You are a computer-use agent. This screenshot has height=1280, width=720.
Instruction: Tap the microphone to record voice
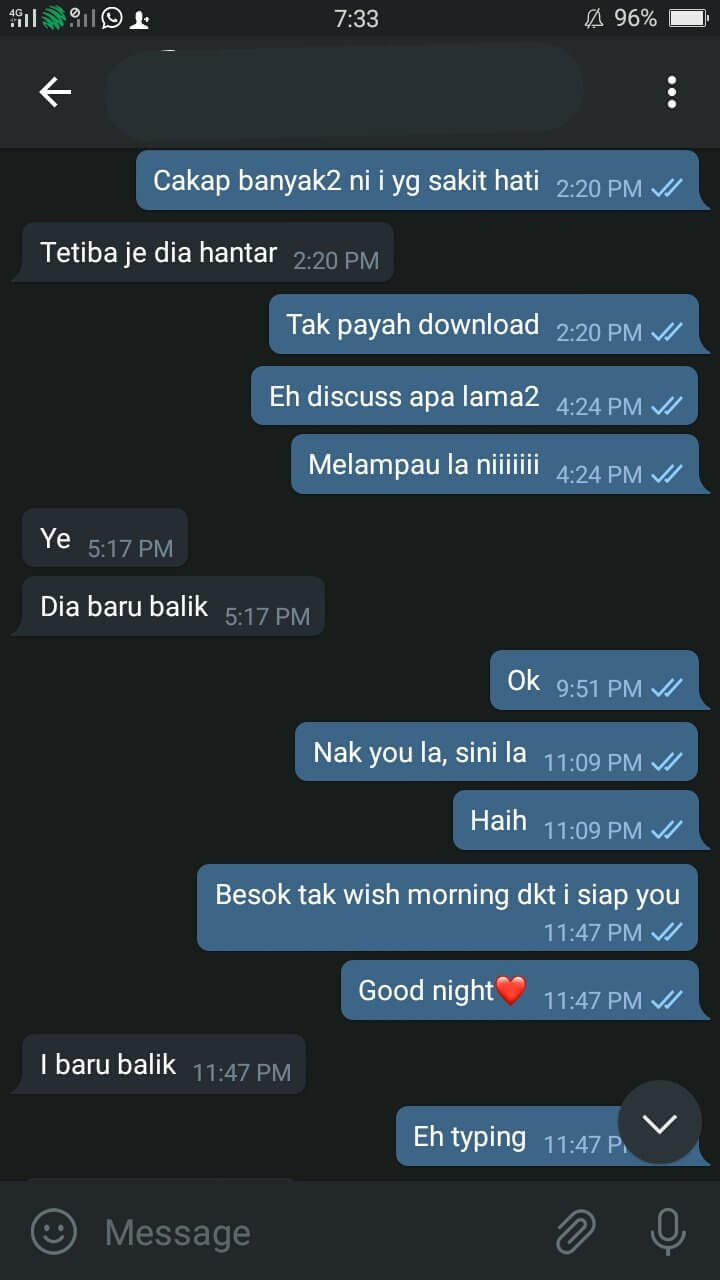(667, 1232)
